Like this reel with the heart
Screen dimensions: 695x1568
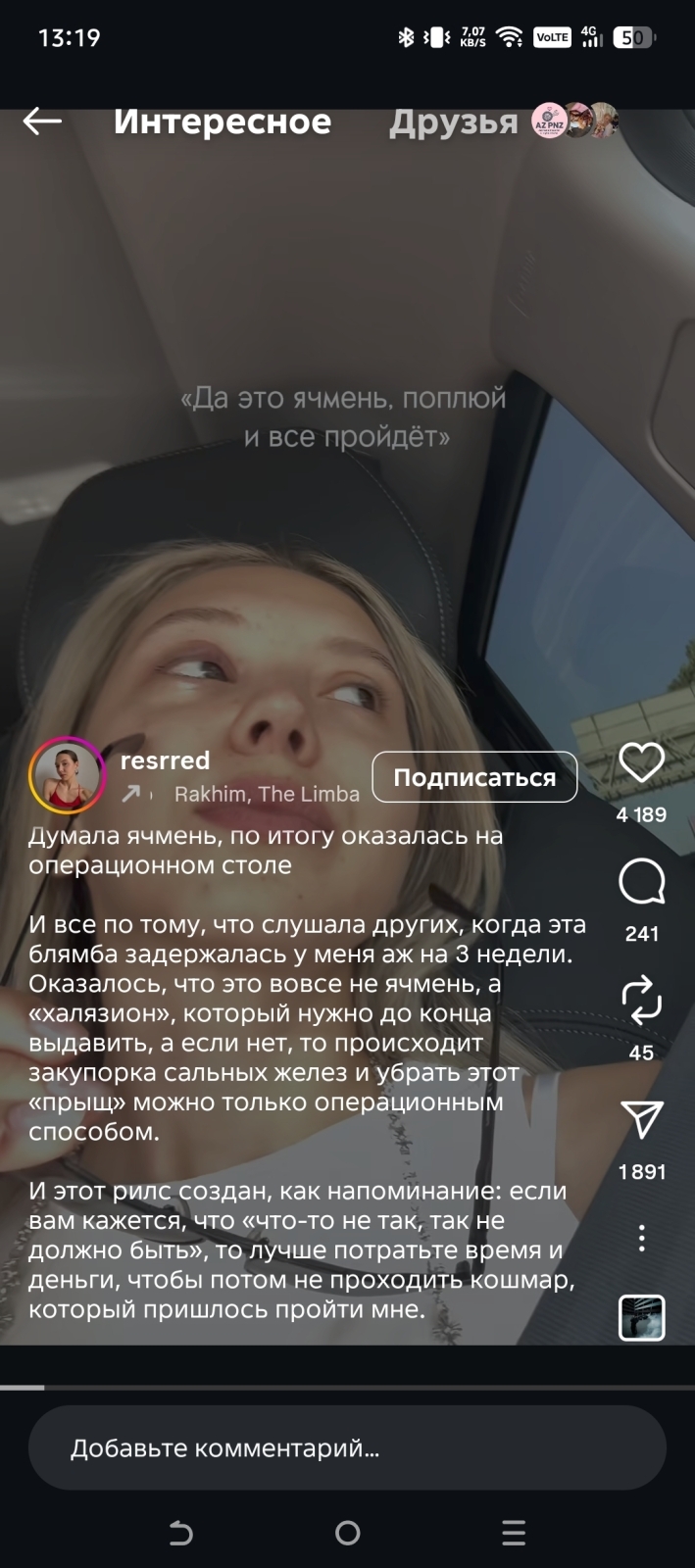[x=642, y=762]
